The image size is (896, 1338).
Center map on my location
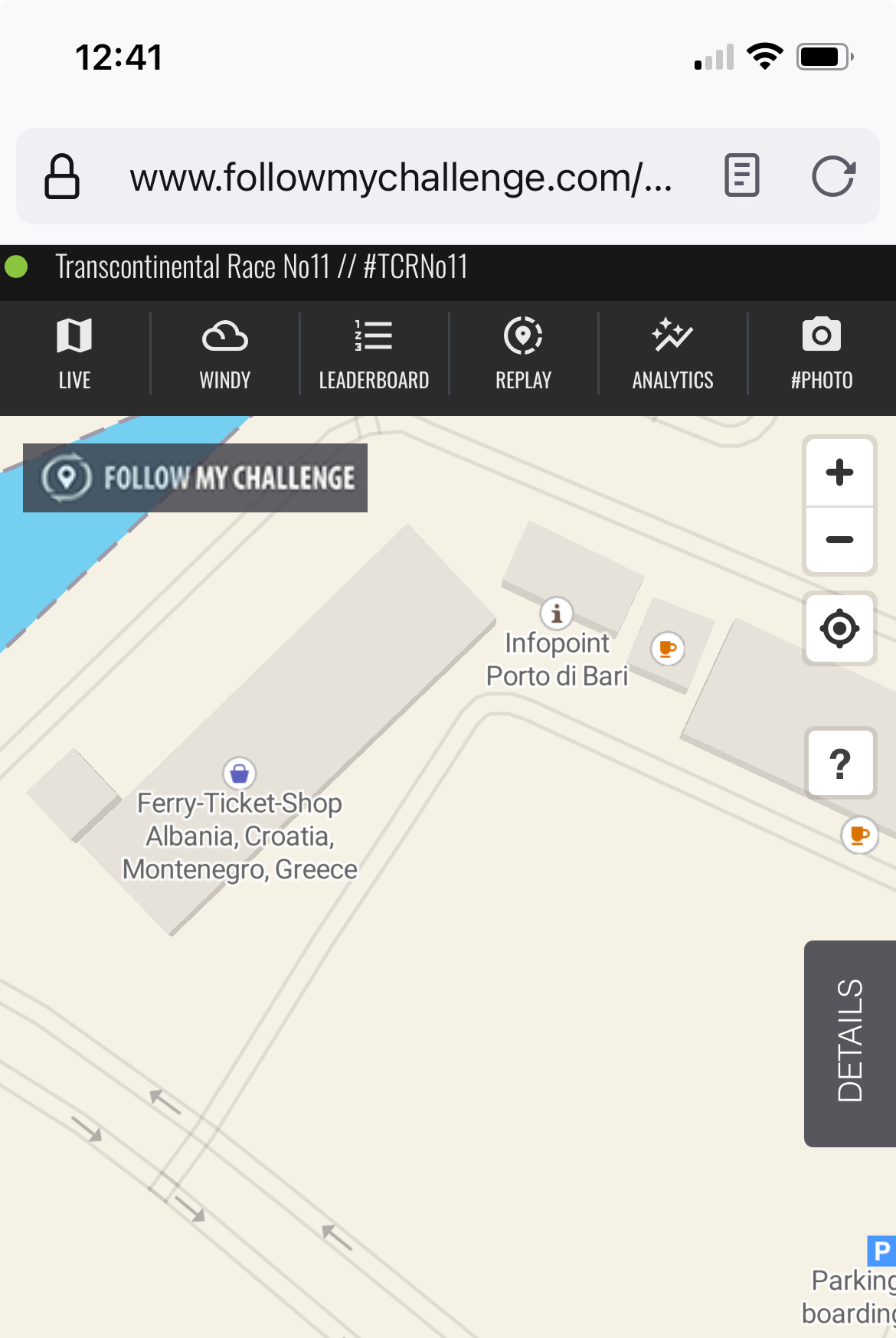coord(839,629)
